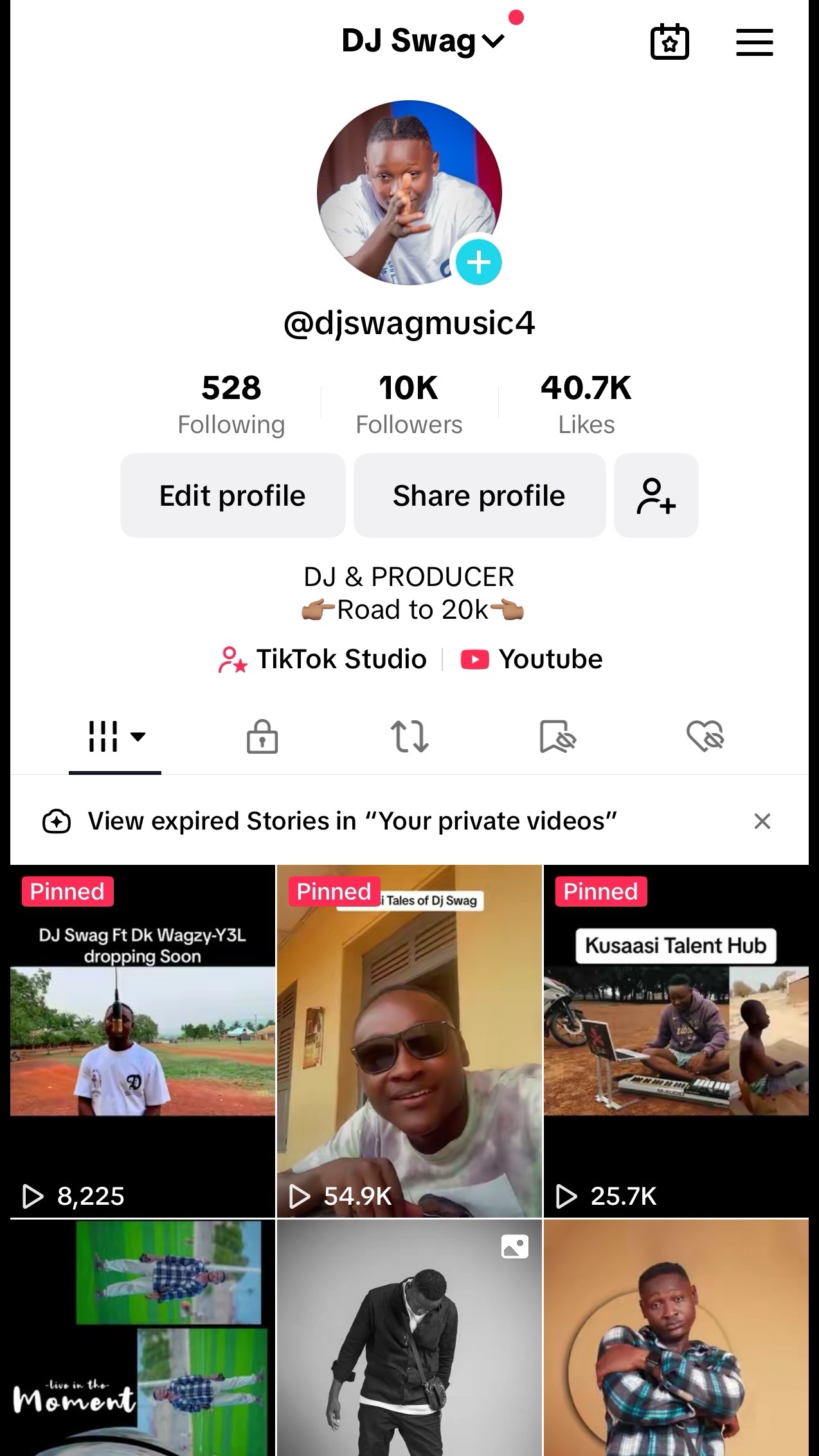
Task: View the Followers list
Action: tap(409, 405)
